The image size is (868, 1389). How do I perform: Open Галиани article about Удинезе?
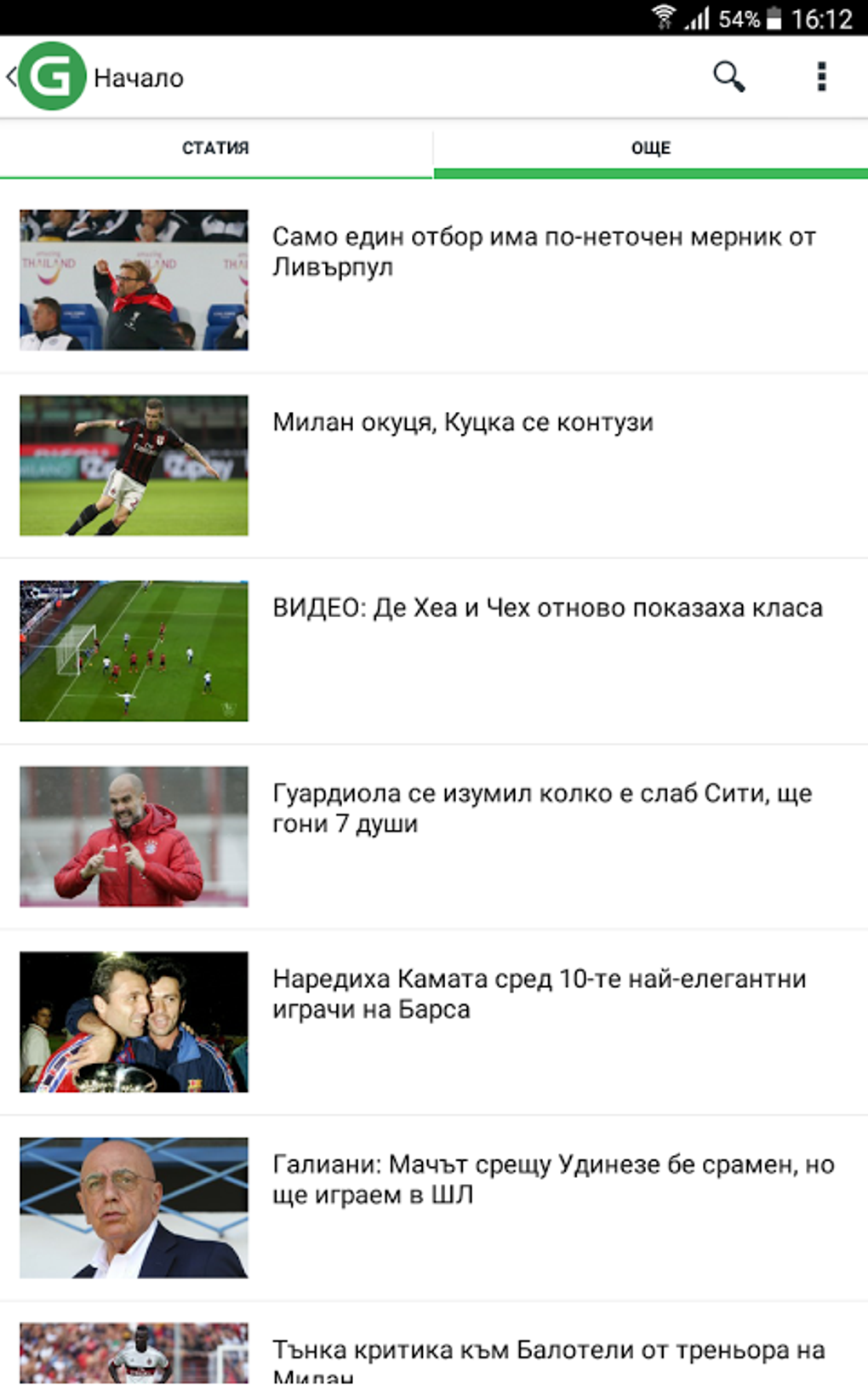coord(553,1180)
